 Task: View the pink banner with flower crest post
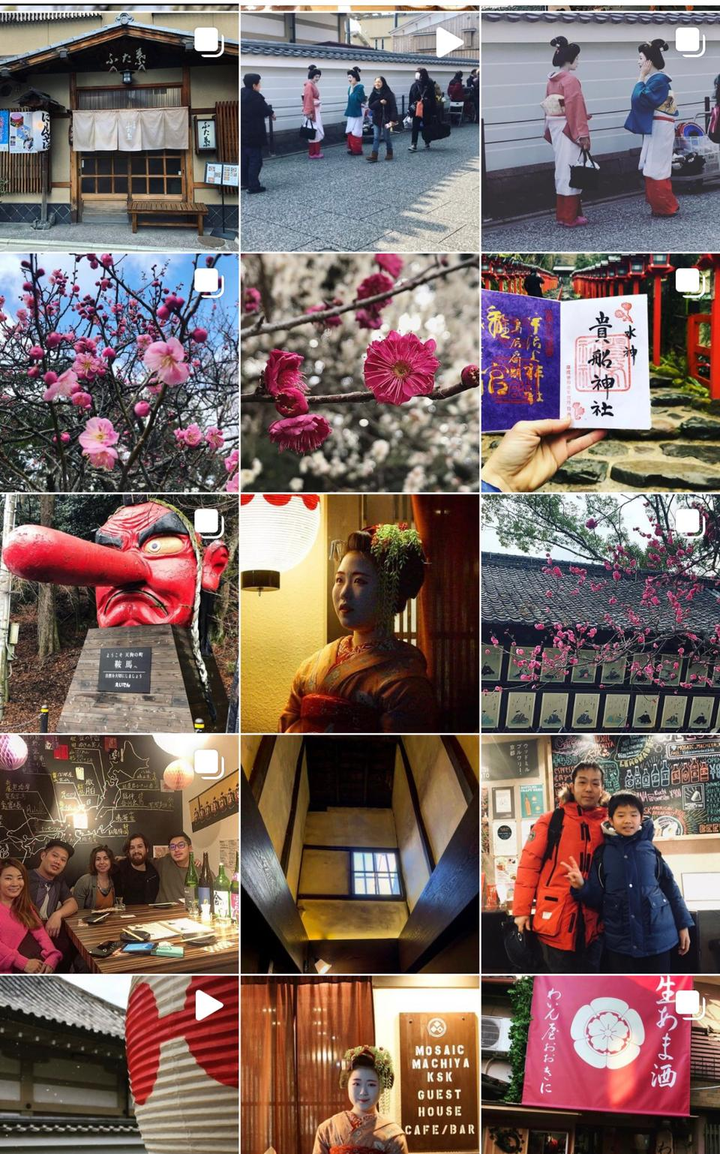click(x=600, y=1065)
